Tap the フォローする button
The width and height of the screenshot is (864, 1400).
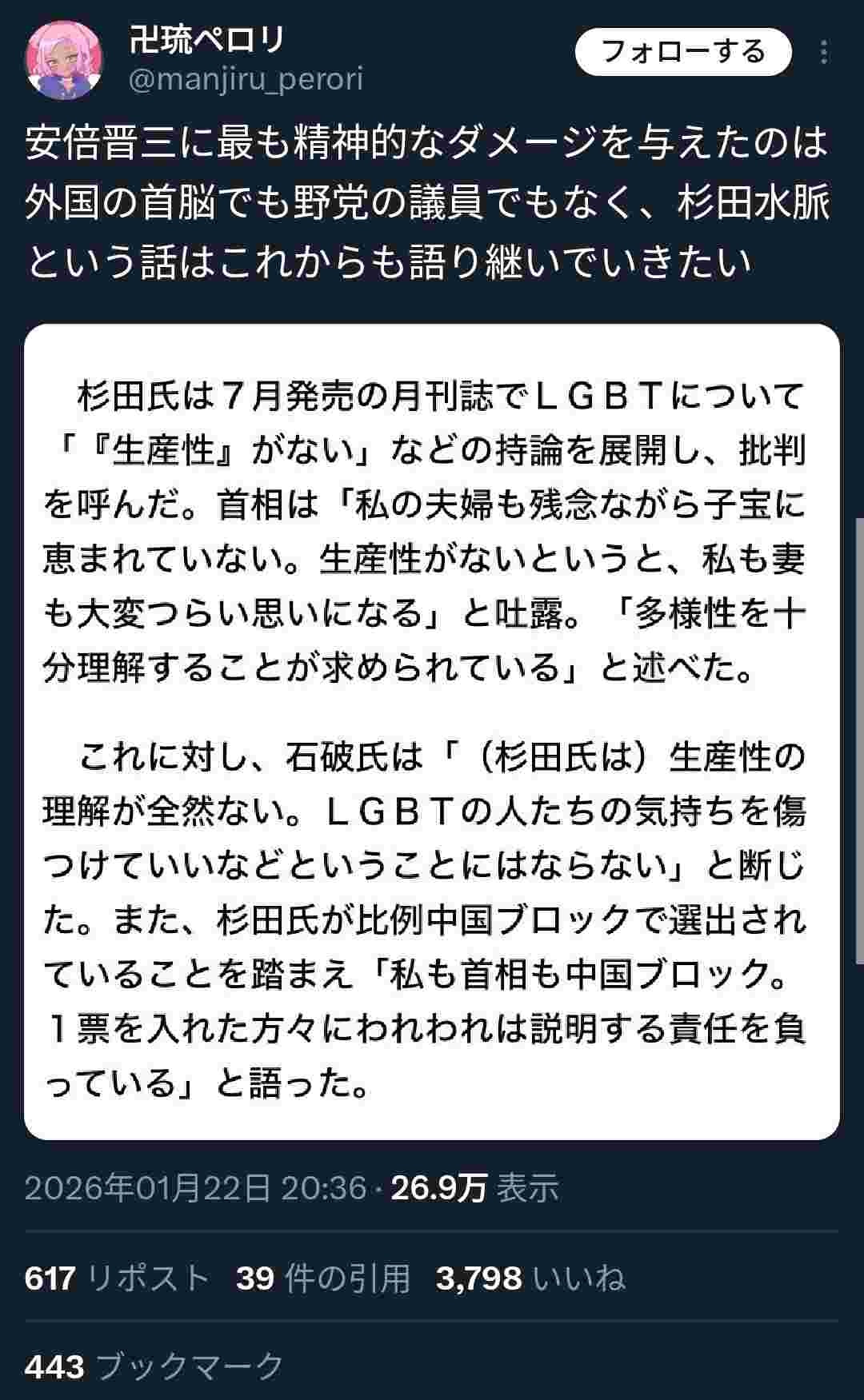coord(683,53)
